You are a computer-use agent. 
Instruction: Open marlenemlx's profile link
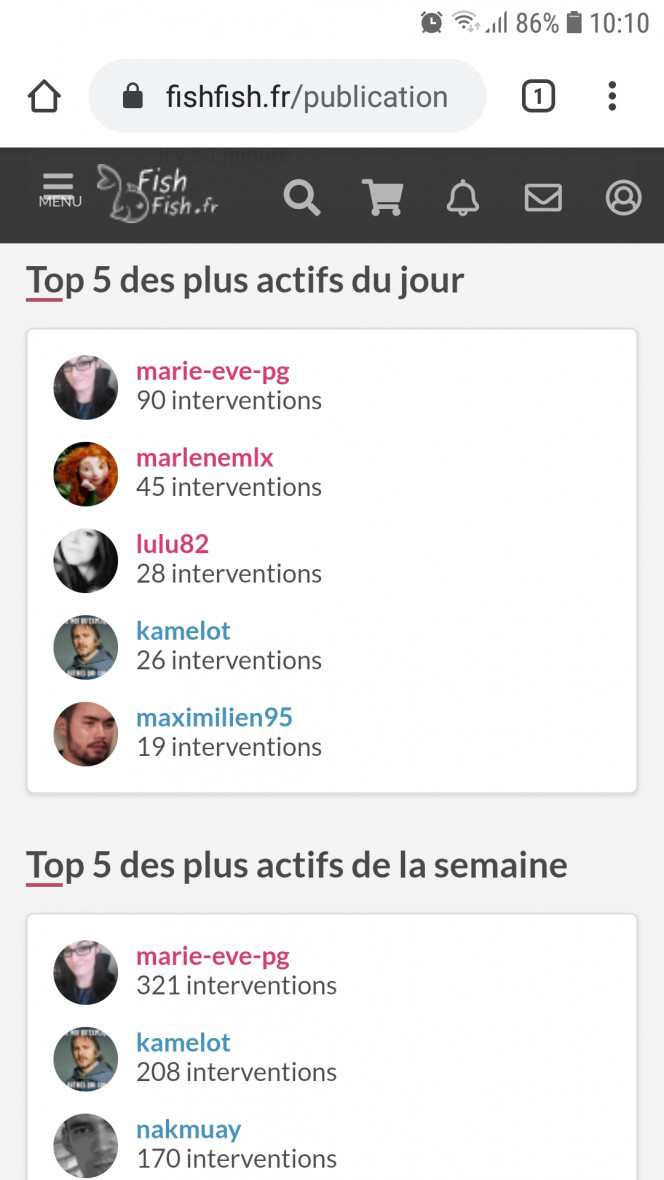205,458
